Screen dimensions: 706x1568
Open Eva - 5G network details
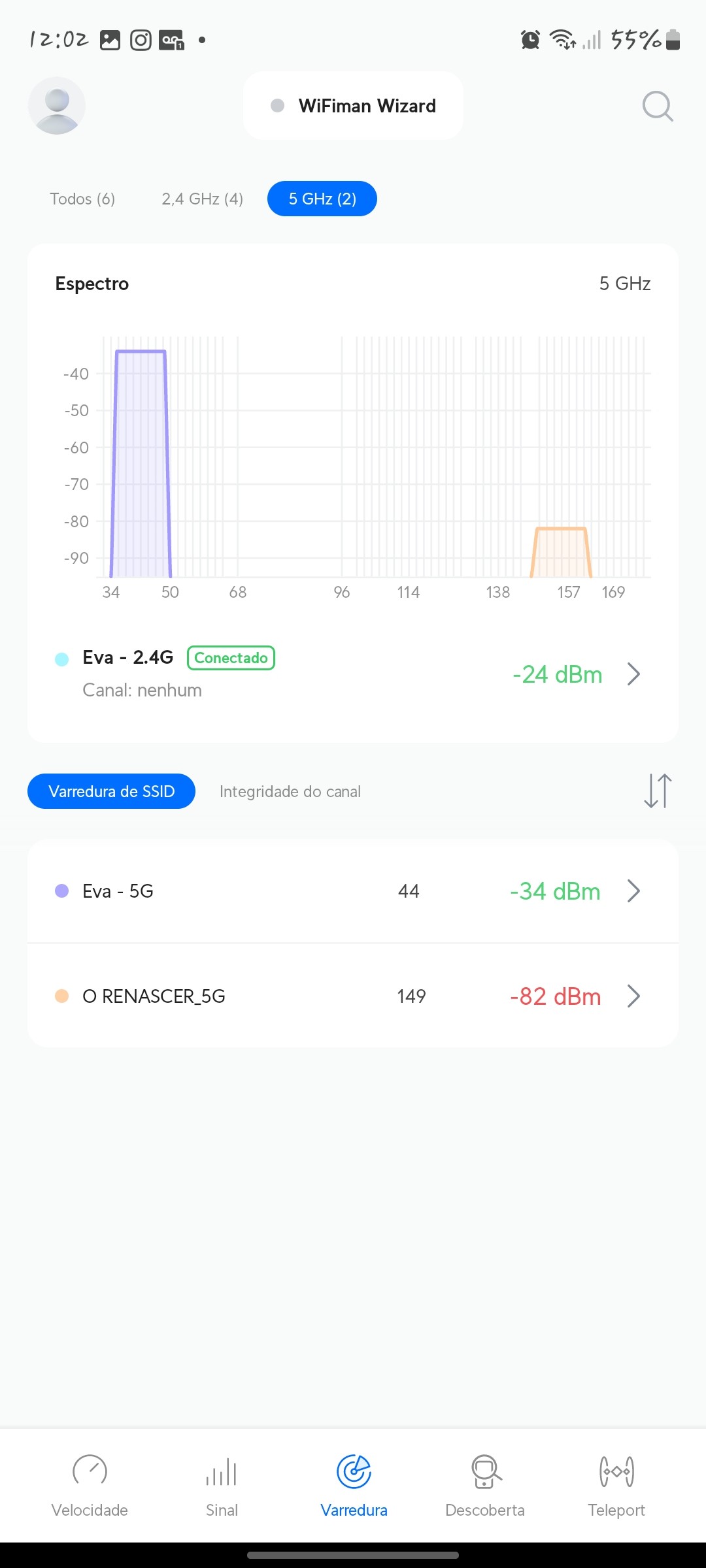pyautogui.click(x=353, y=891)
